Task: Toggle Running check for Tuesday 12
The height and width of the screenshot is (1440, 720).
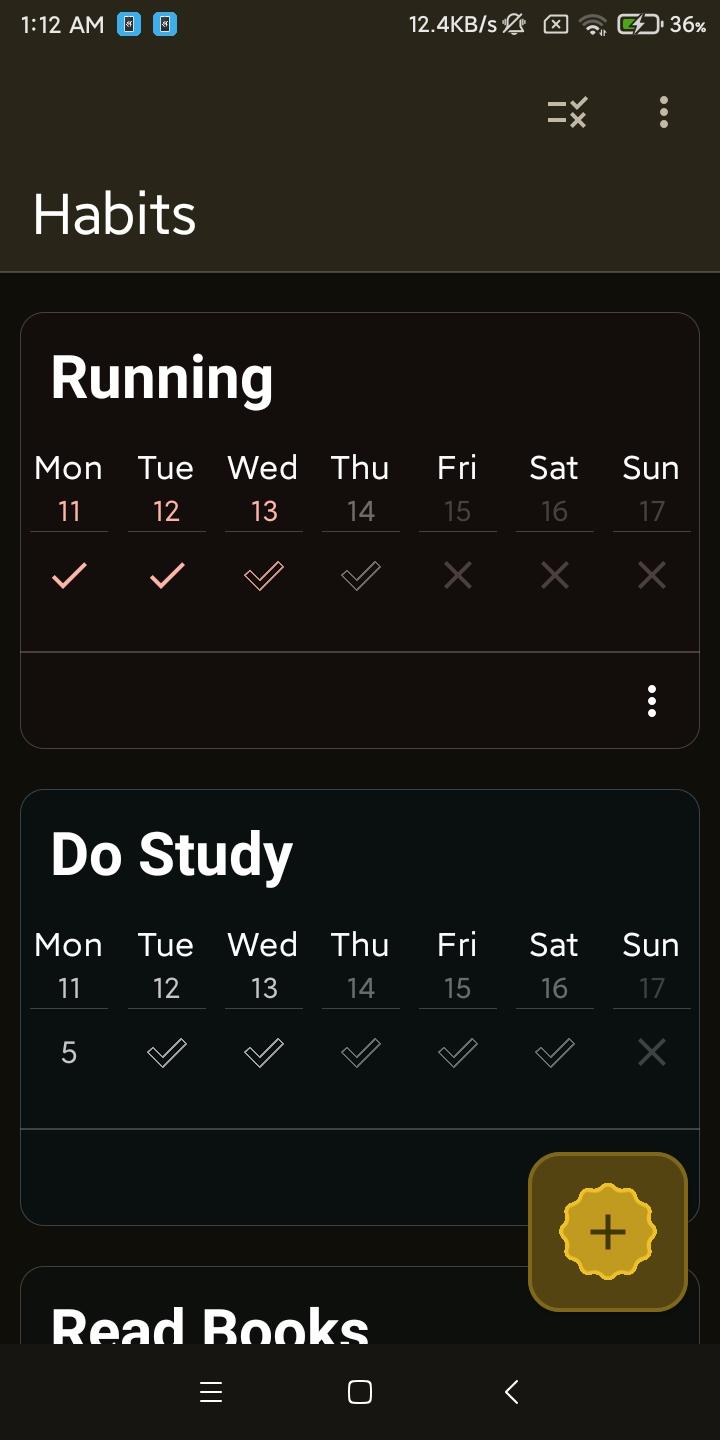Action: pyautogui.click(x=166, y=575)
